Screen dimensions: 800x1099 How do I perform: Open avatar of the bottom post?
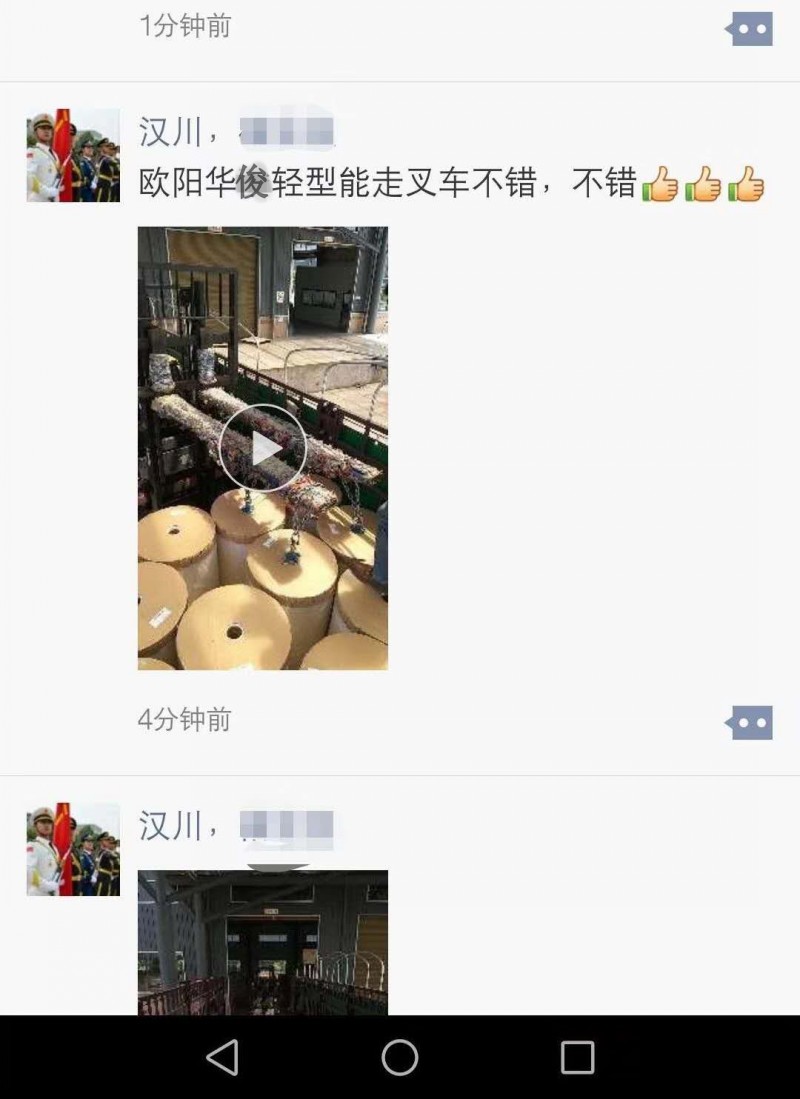coord(73,849)
